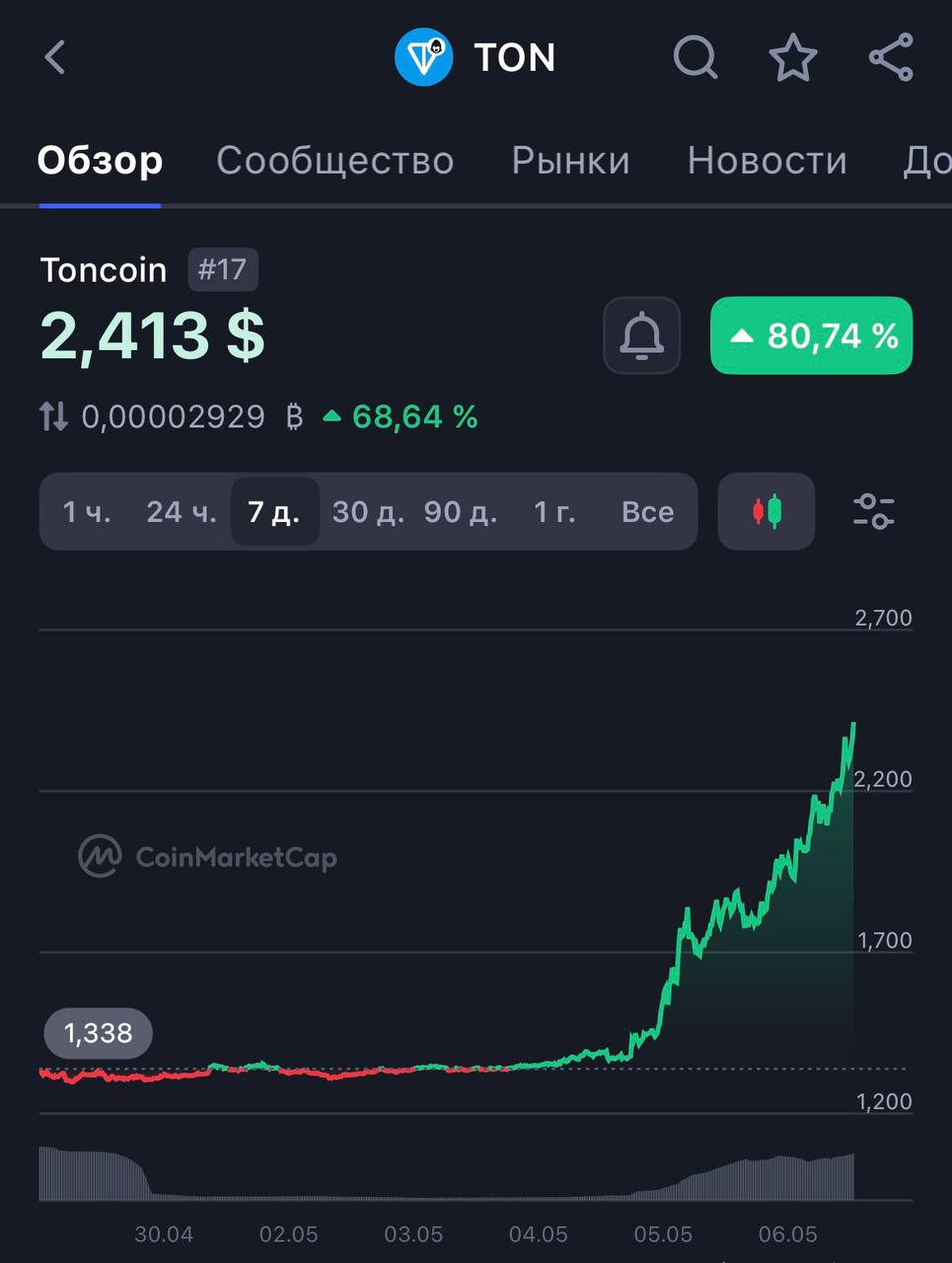The height and width of the screenshot is (1263, 952).
Task: Switch to the Сообщество tab
Action: click(335, 160)
